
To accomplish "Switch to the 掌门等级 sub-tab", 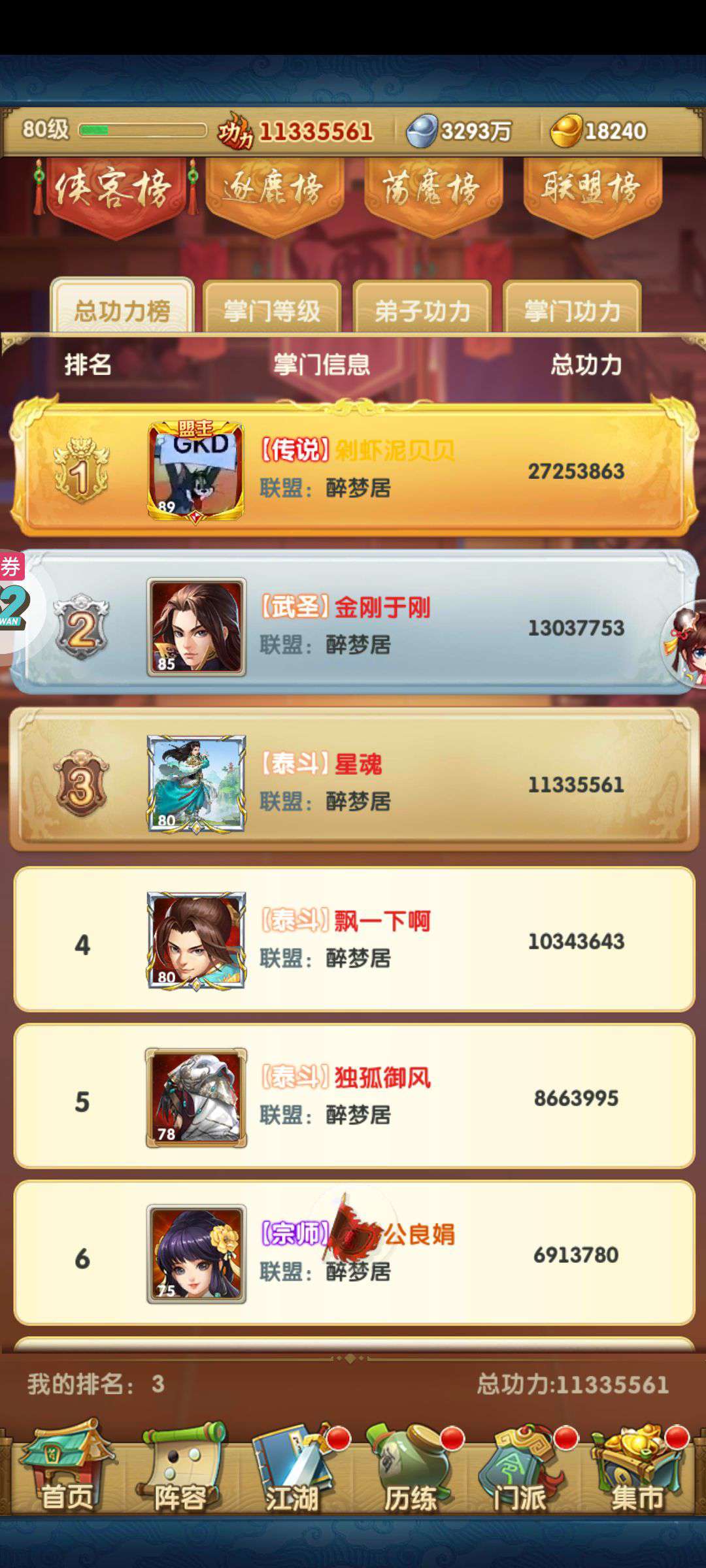I will [272, 311].
